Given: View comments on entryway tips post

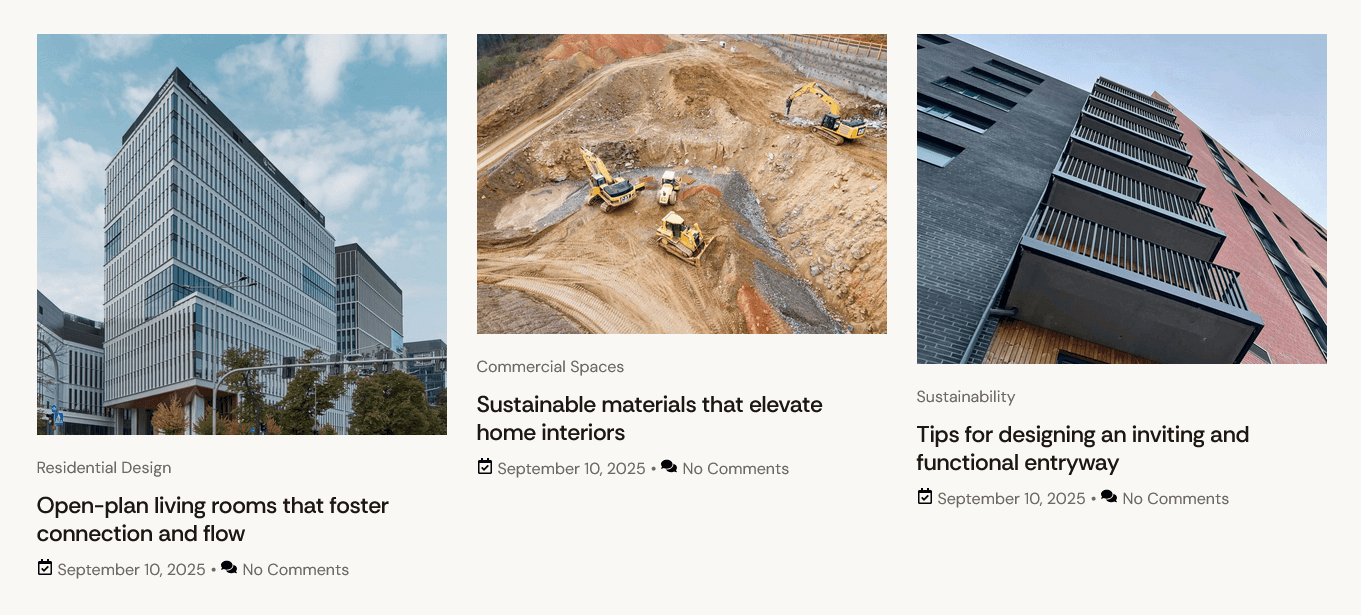Looking at the screenshot, I should (1175, 499).
